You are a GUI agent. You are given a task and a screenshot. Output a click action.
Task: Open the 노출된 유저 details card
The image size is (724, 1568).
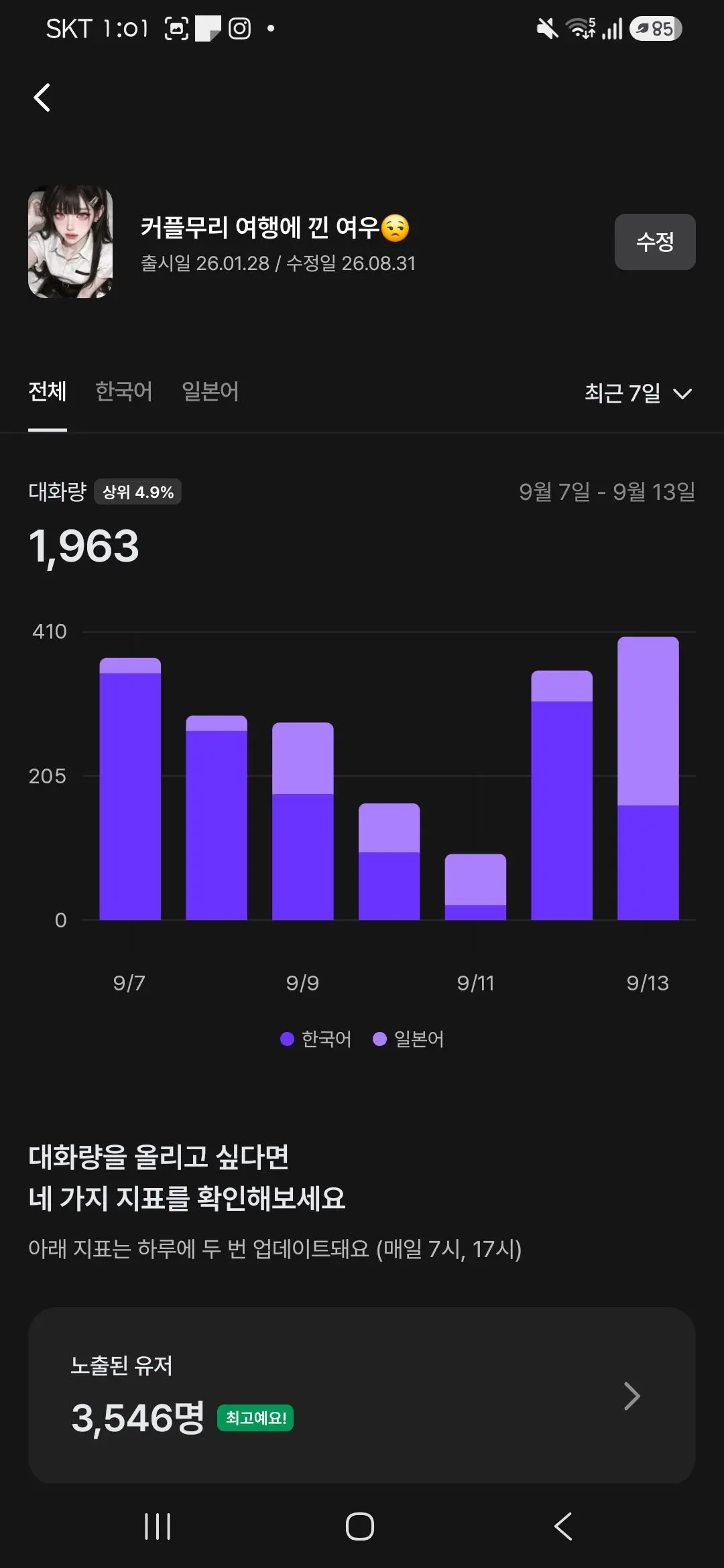362,1395
